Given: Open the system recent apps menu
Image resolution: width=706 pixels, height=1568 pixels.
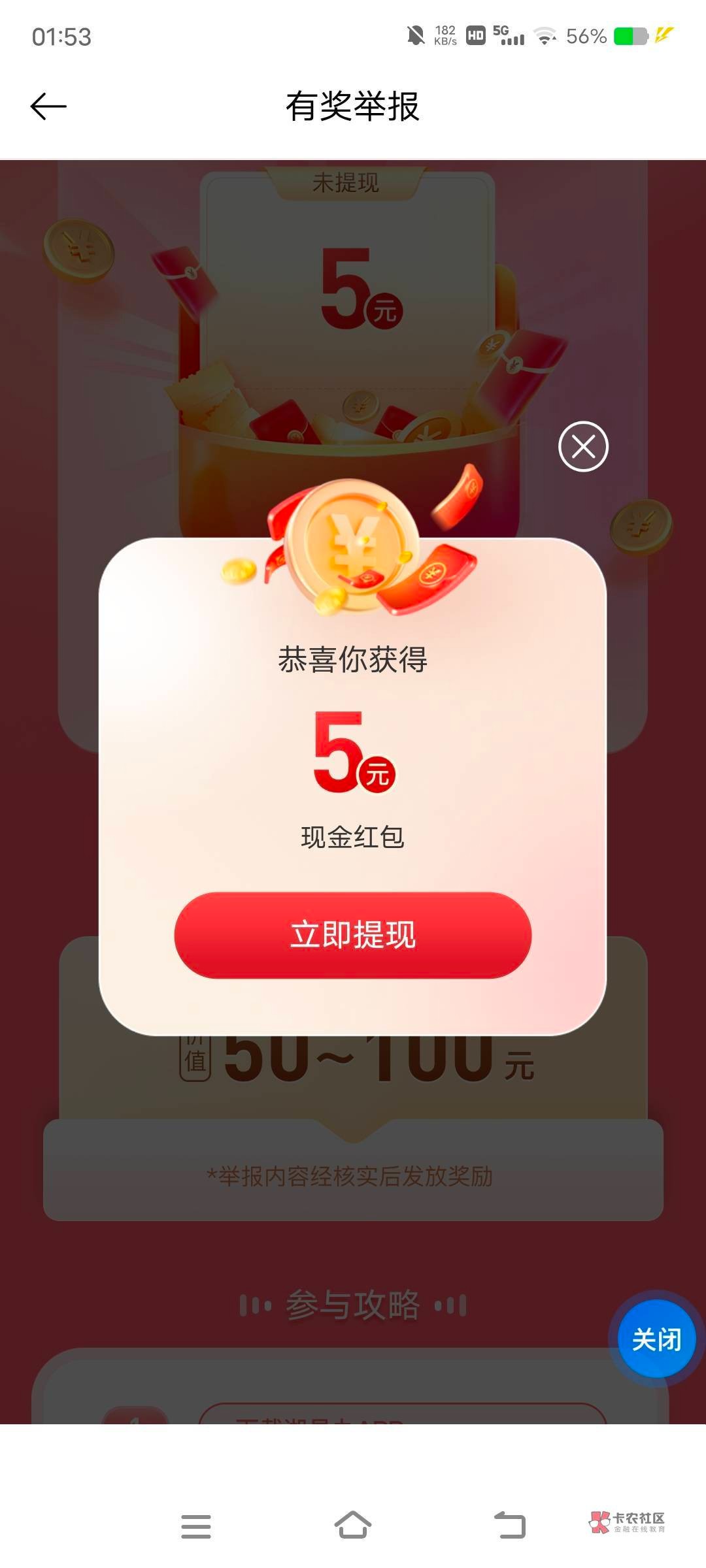Looking at the screenshot, I should pyautogui.click(x=195, y=1526).
